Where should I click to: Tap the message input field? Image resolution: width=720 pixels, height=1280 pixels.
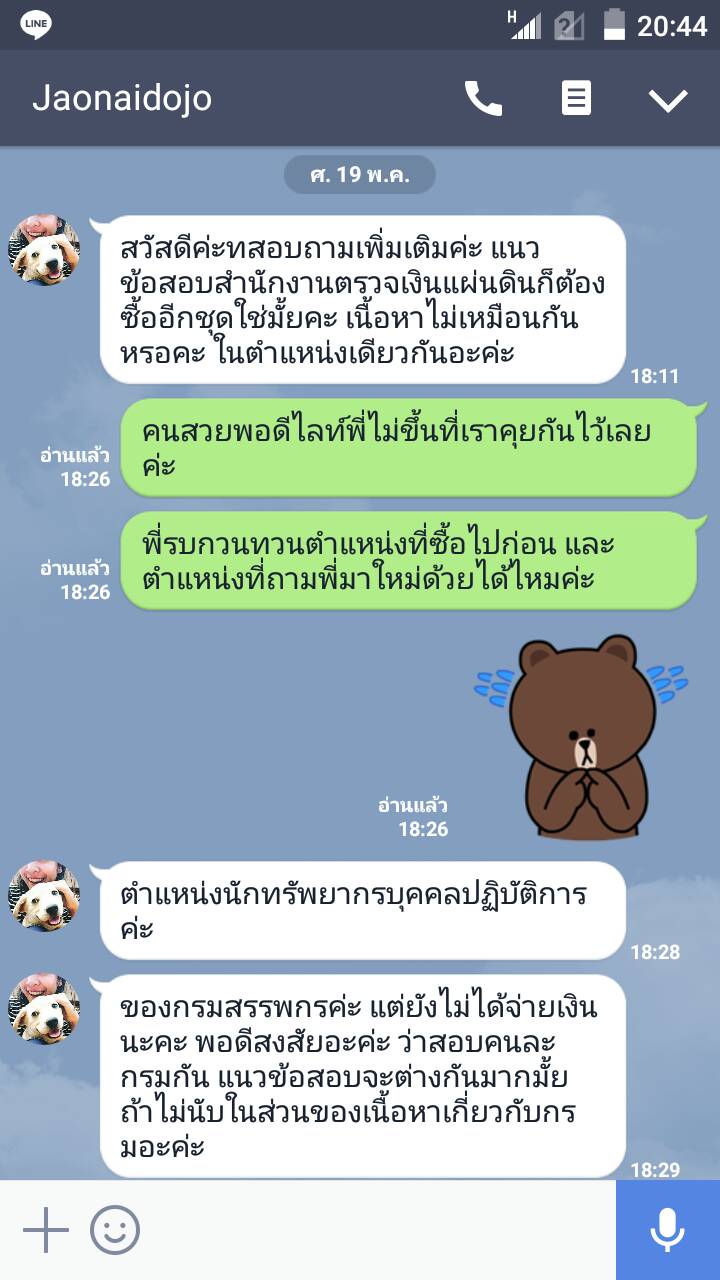click(380, 1230)
